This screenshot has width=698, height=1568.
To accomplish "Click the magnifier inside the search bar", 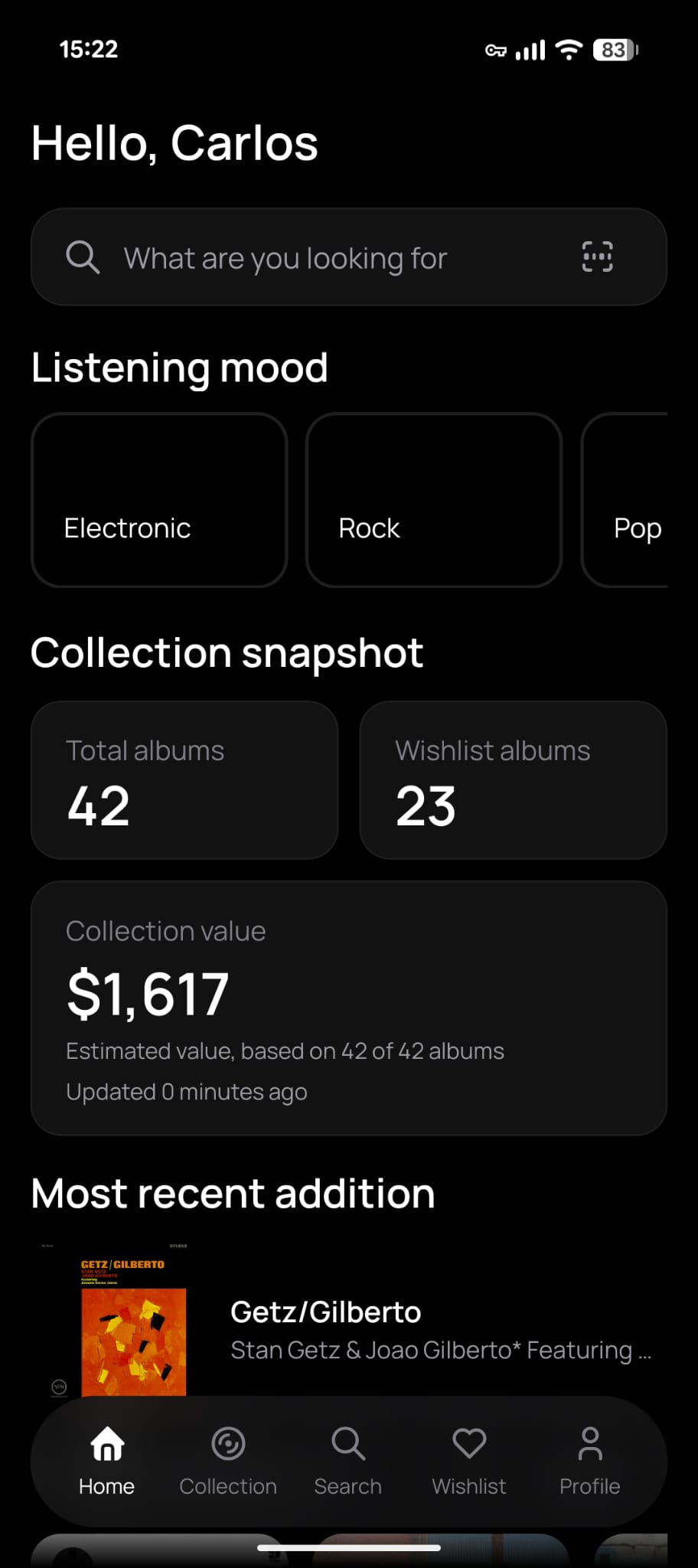I will pyautogui.click(x=83, y=256).
